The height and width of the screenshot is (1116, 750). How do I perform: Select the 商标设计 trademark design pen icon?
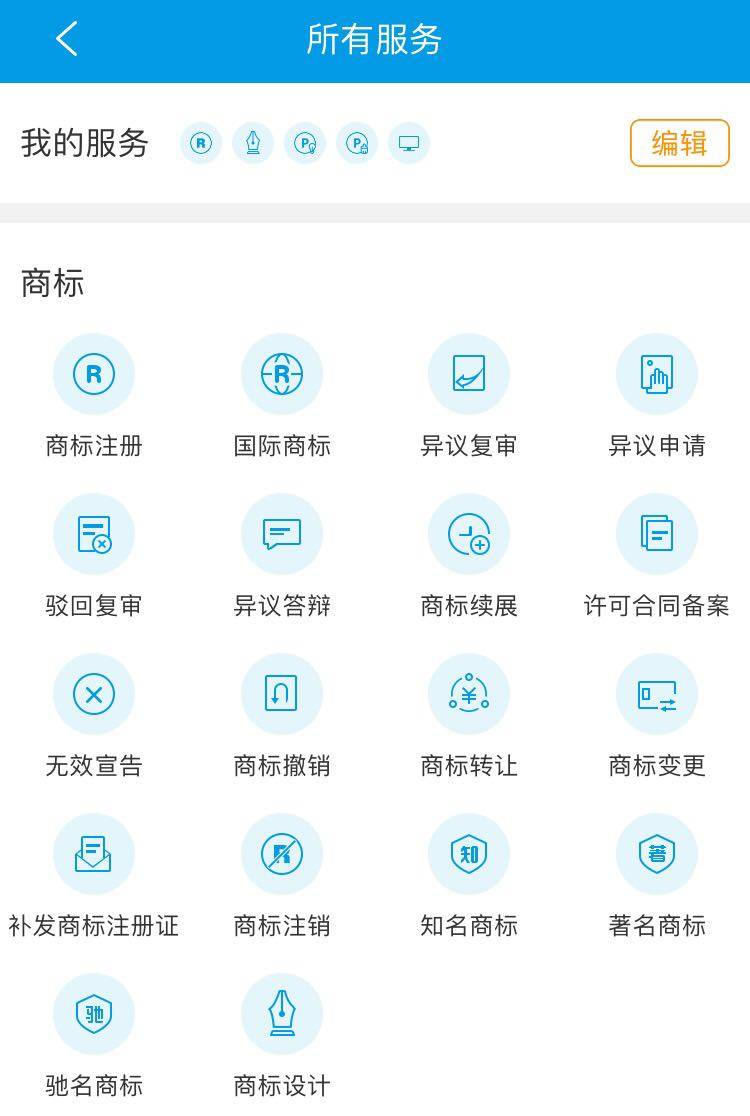click(x=281, y=1013)
